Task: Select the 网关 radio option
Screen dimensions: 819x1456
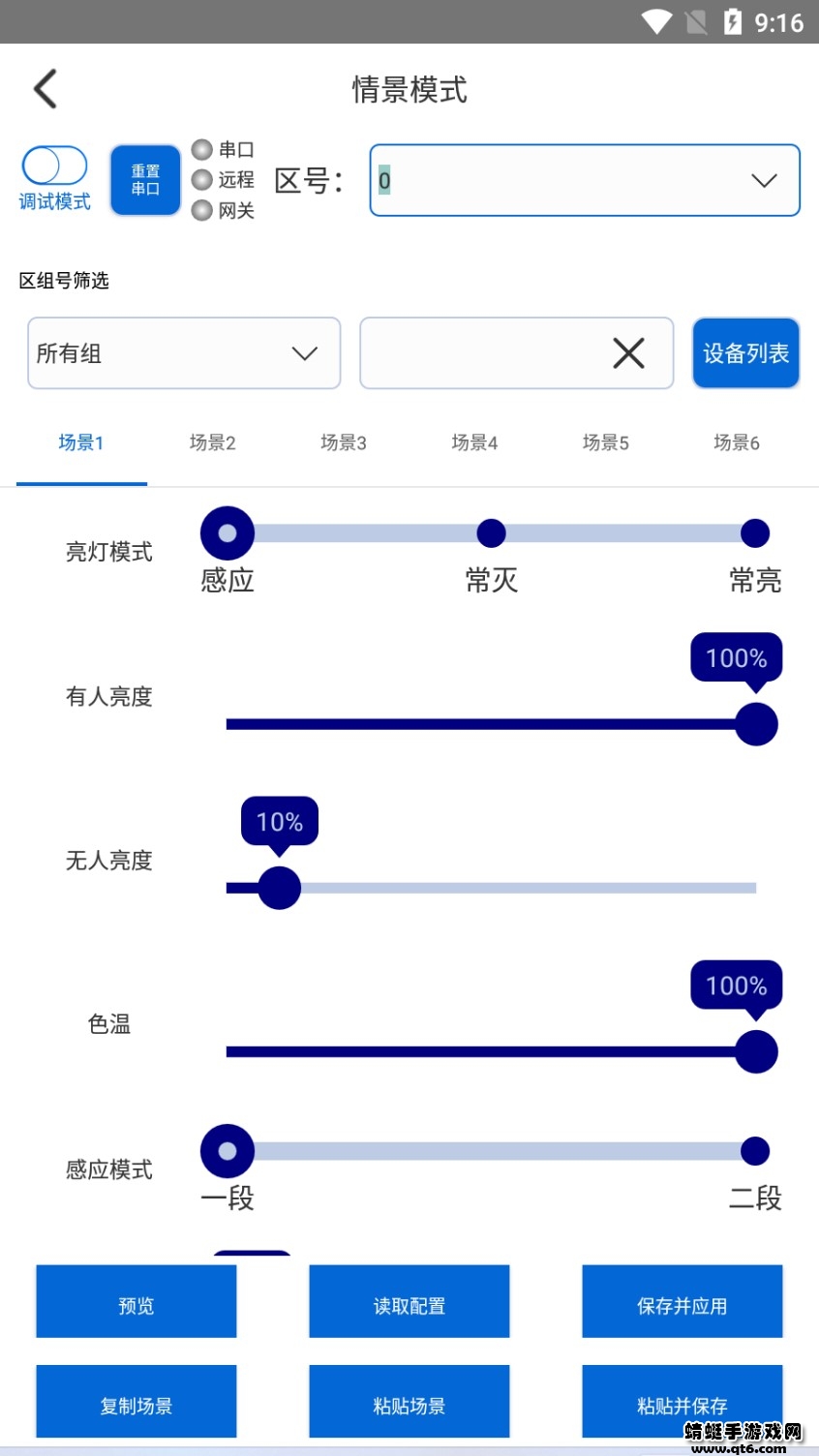Action: [x=200, y=210]
